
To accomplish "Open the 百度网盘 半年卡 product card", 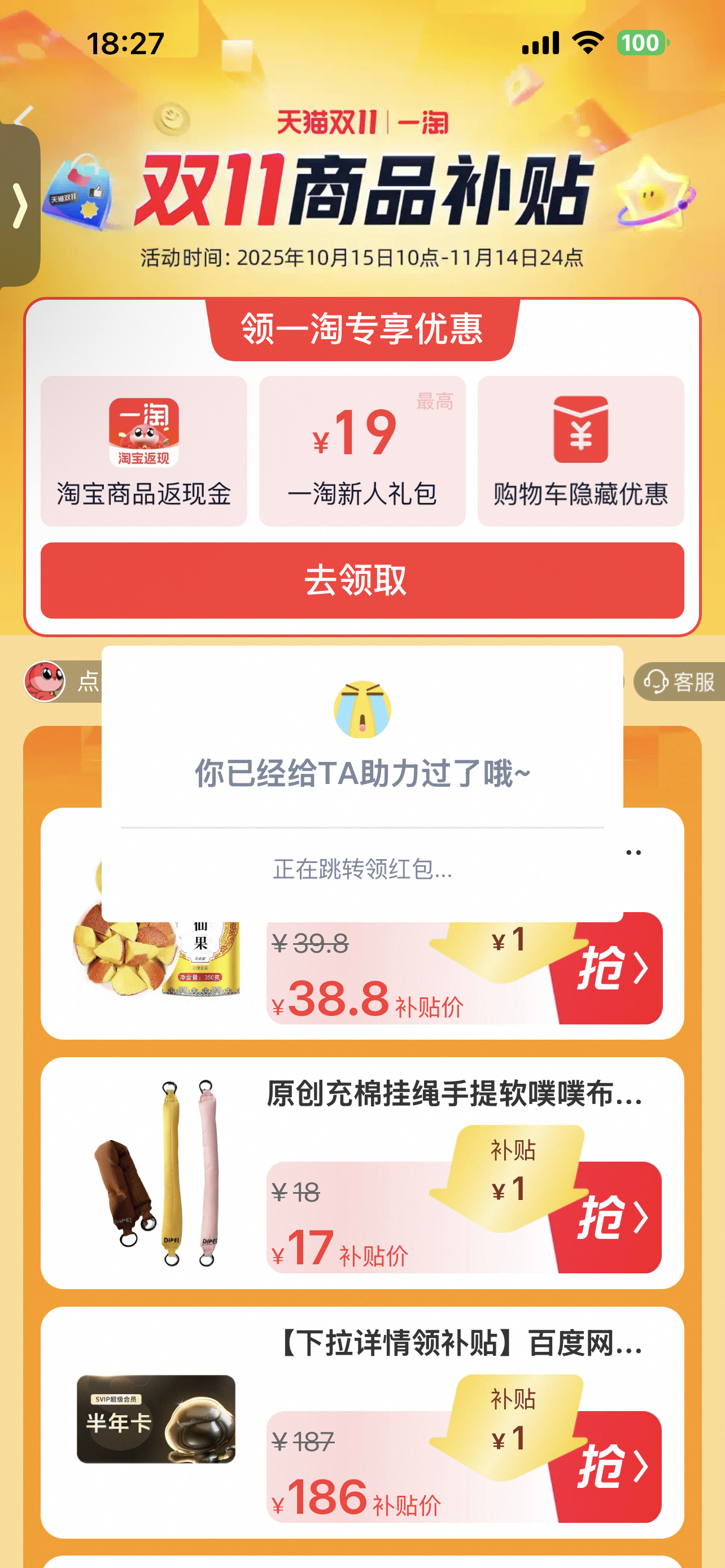I will [x=156, y=1419].
